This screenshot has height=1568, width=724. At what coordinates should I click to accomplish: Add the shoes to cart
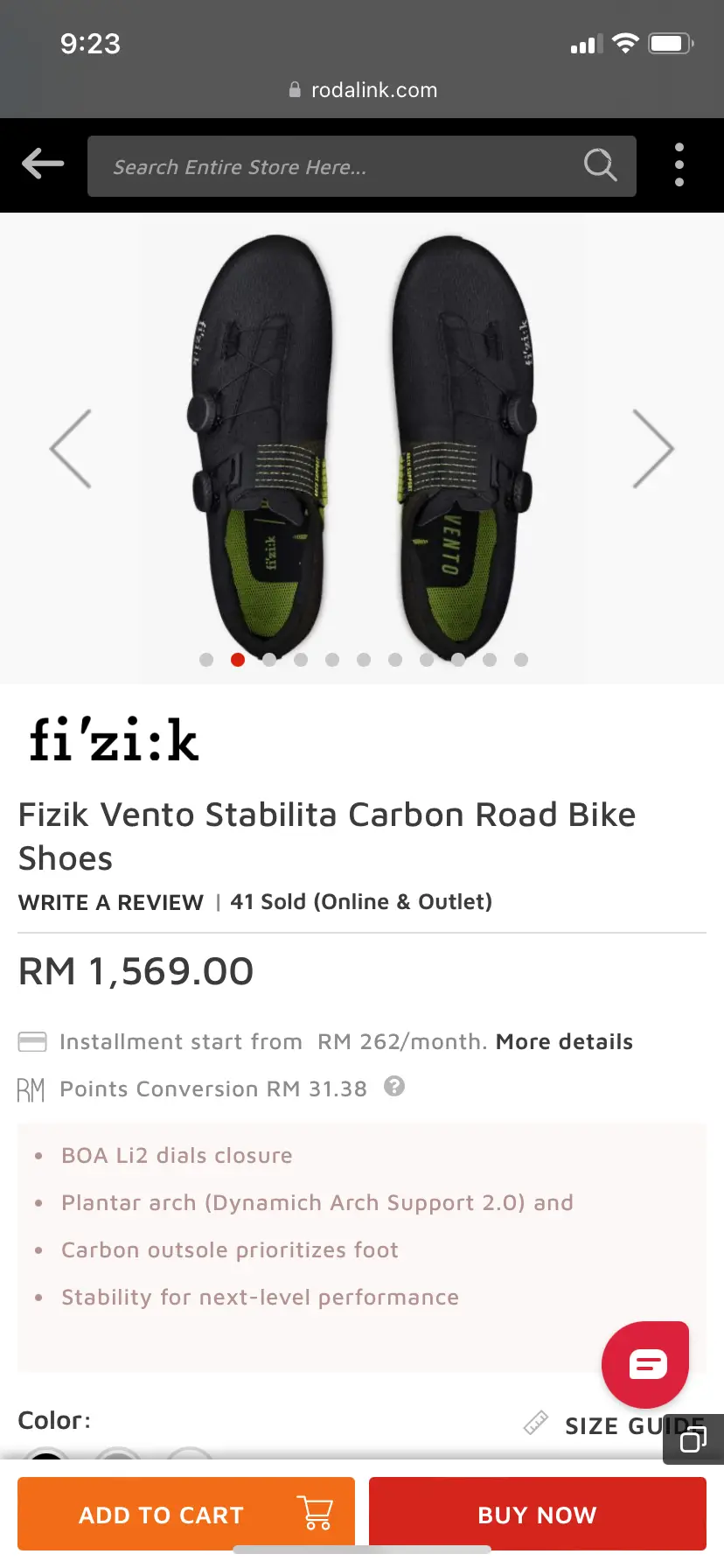point(186,1514)
